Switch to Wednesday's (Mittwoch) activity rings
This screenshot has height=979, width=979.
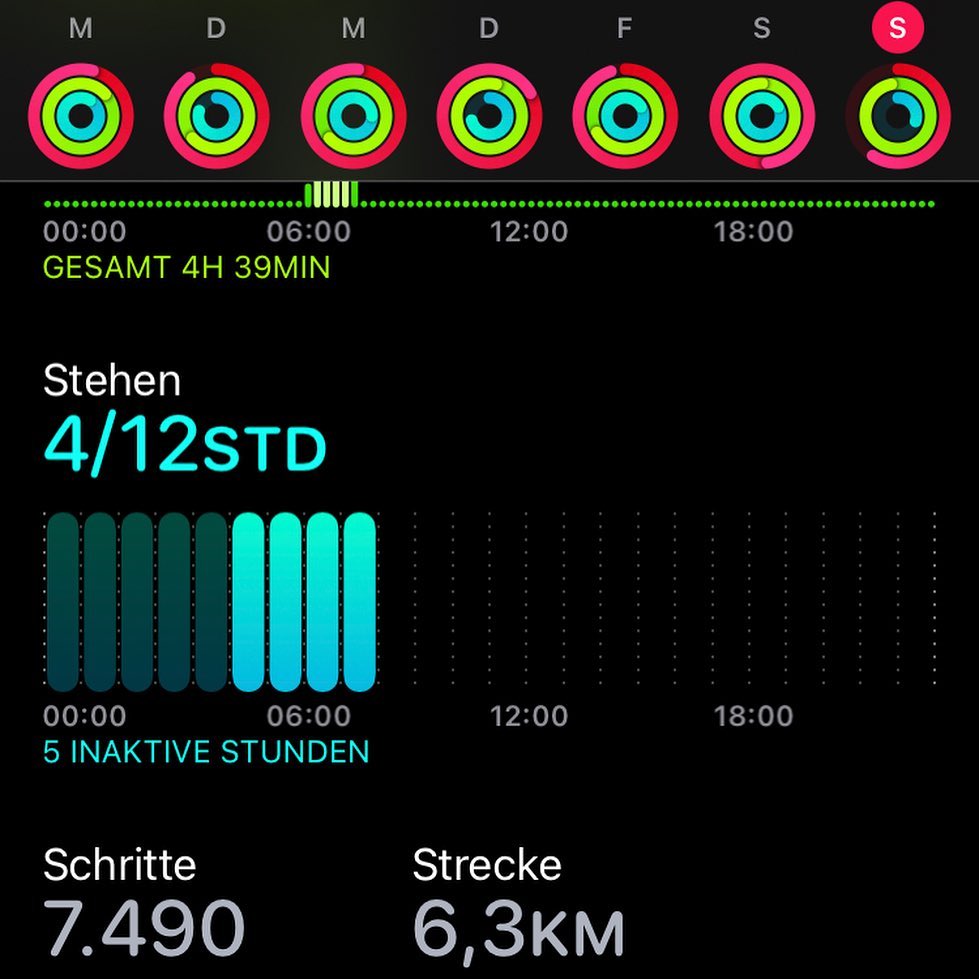353,116
